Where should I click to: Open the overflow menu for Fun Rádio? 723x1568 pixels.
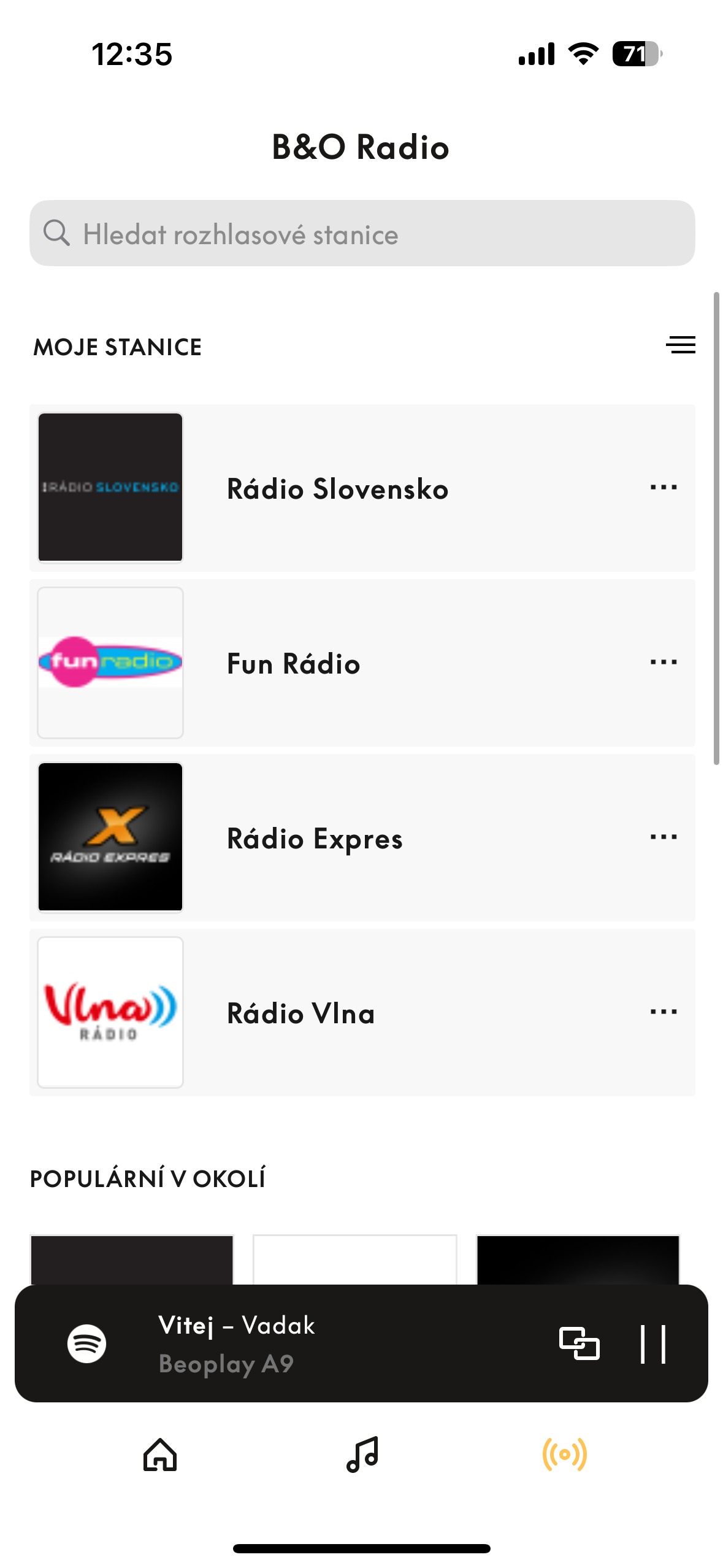coord(663,662)
